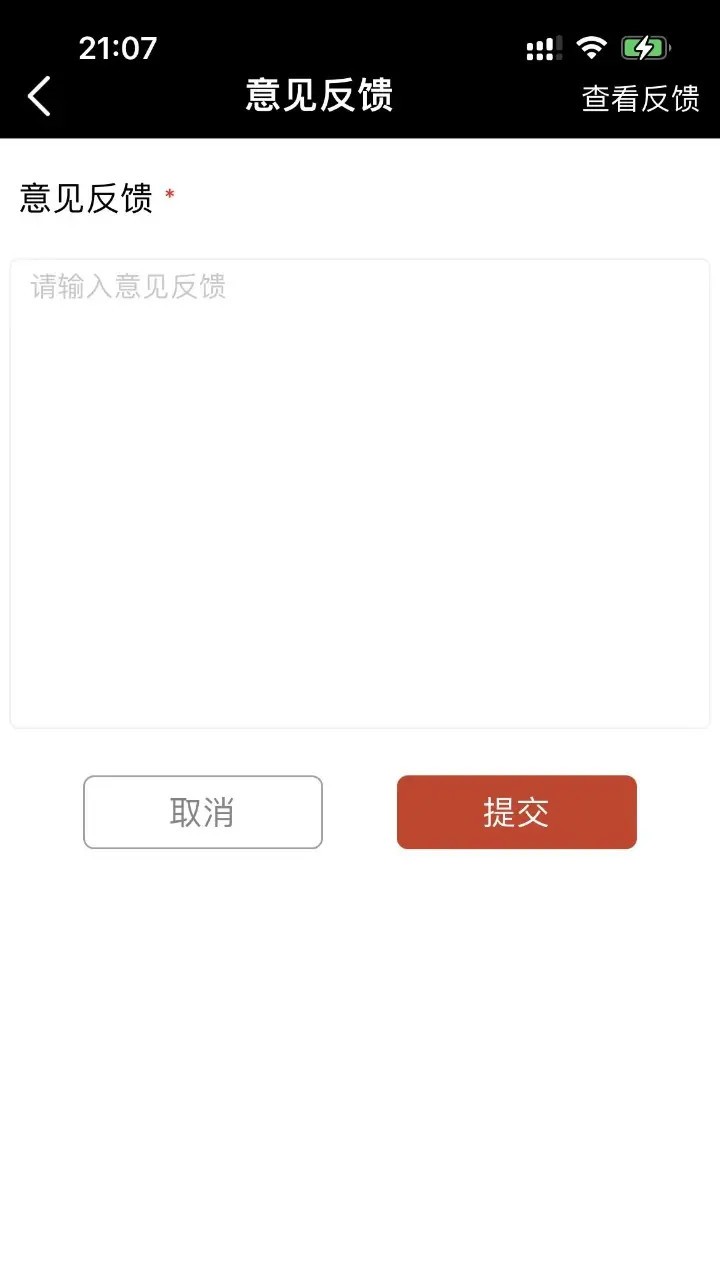Select the orange 提交 submit button

click(516, 812)
